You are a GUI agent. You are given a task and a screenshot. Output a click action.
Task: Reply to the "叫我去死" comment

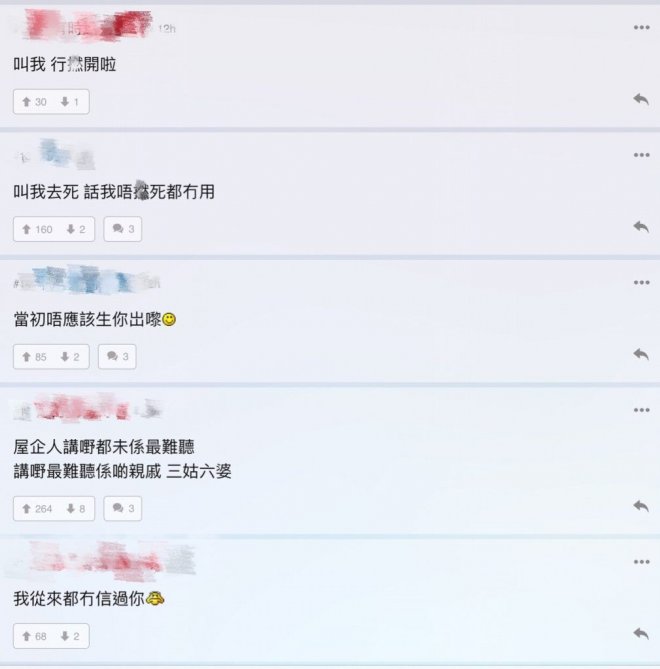point(641,227)
